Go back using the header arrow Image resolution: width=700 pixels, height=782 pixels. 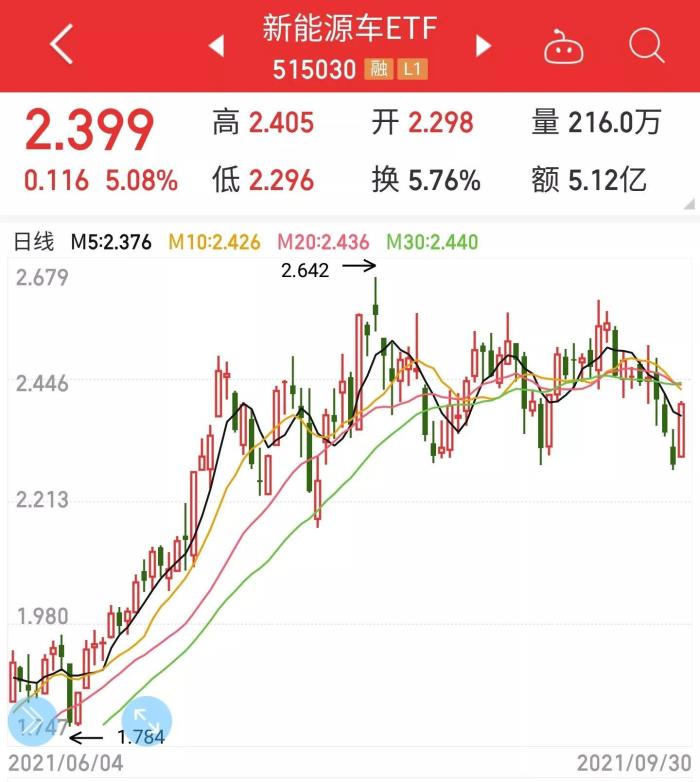coord(62,45)
